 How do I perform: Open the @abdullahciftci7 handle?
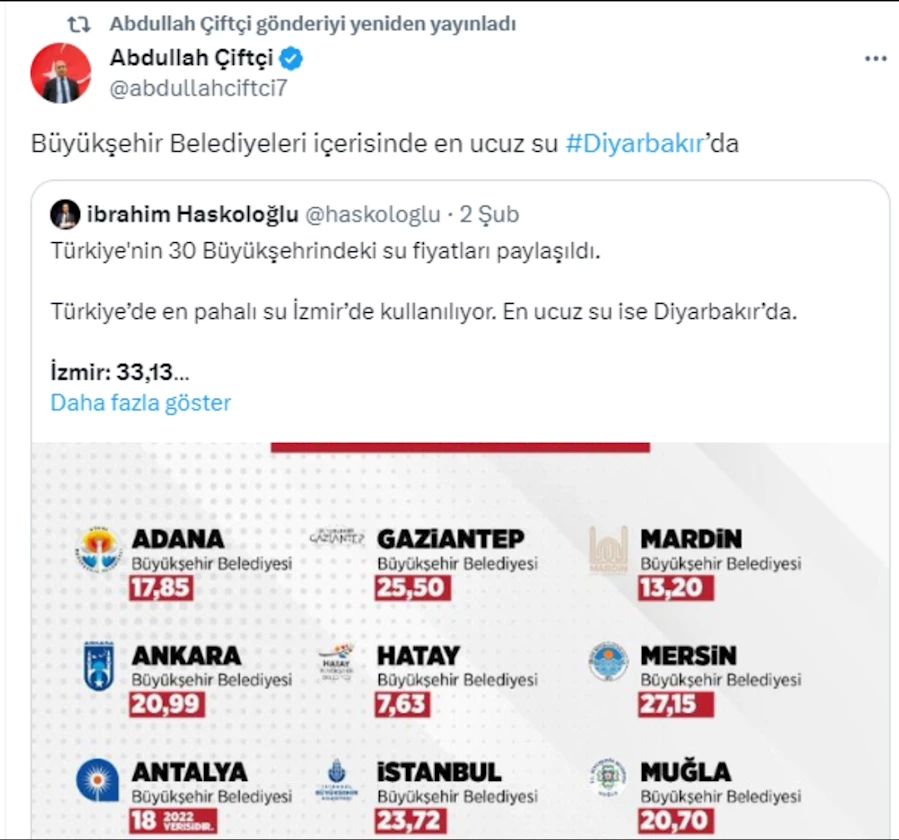(198, 88)
